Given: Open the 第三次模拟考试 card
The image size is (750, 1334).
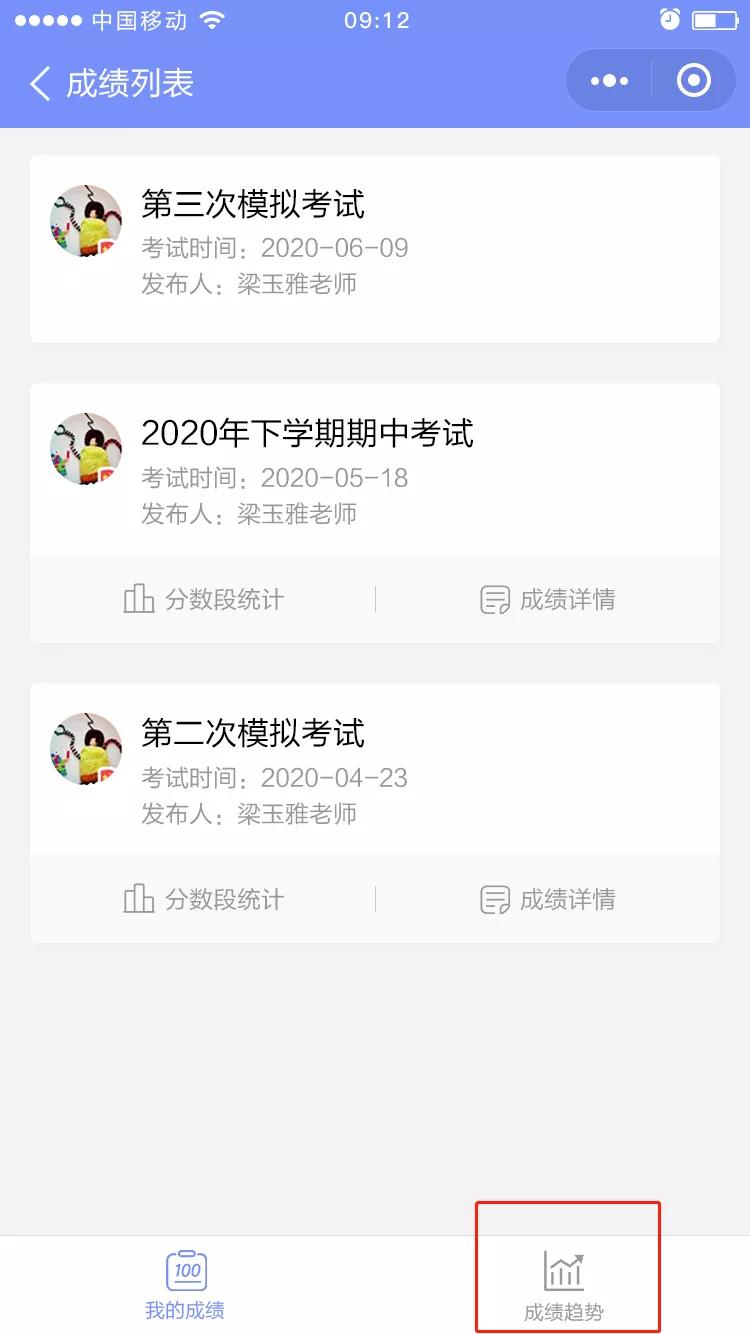Looking at the screenshot, I should pos(375,249).
